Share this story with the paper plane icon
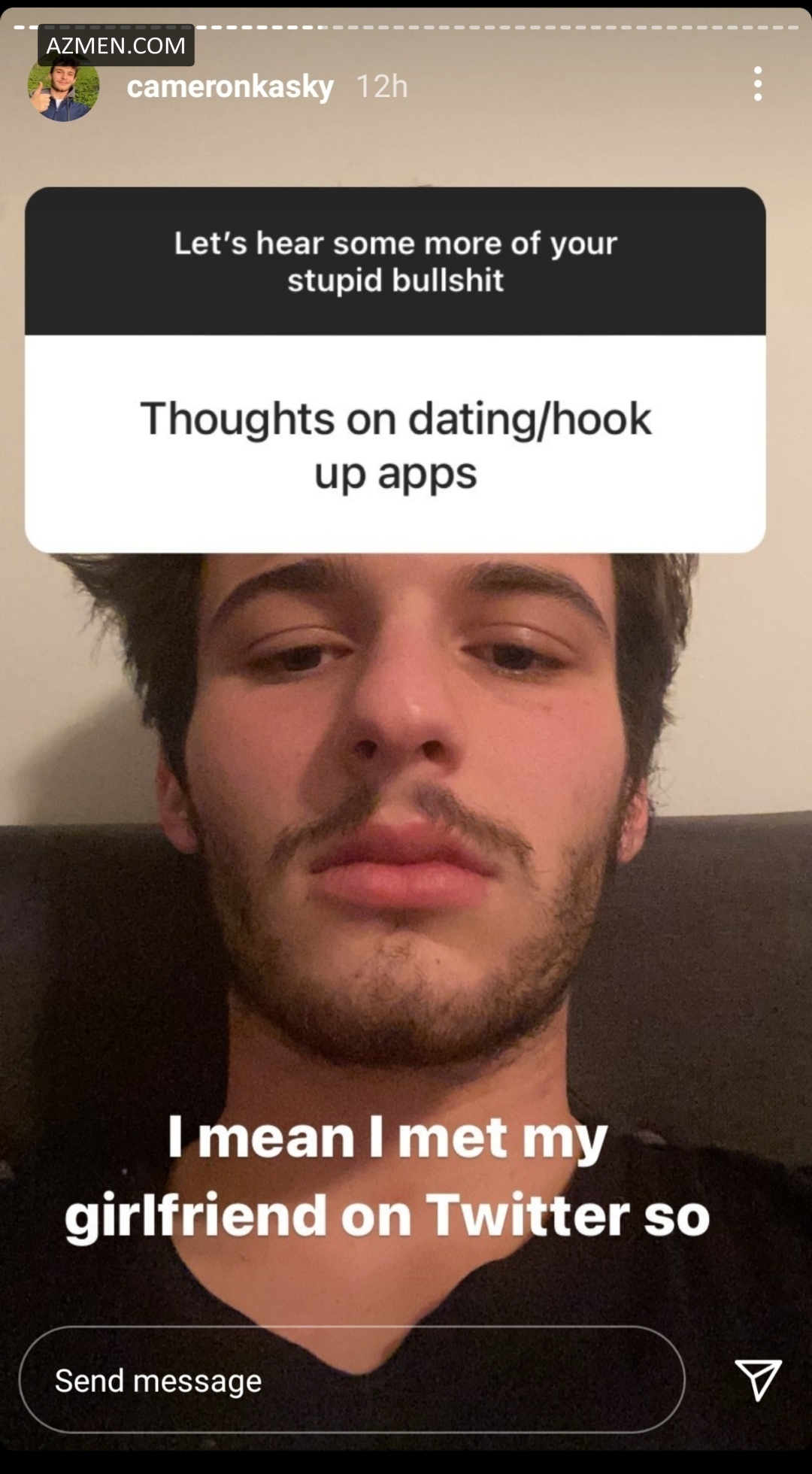This screenshot has width=812, height=1474. pyautogui.click(x=758, y=1378)
